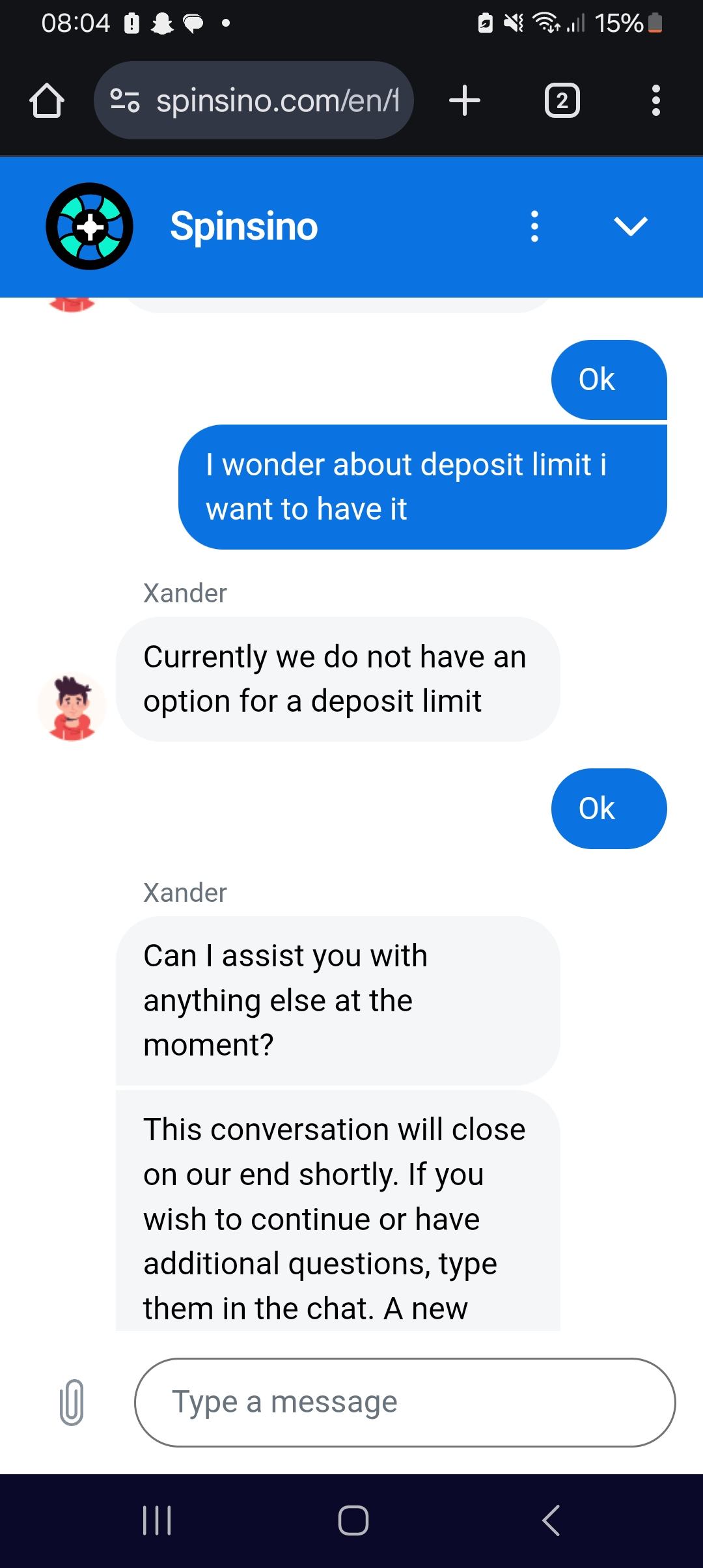View the two open browser tabs
The width and height of the screenshot is (703, 1568).
562,101
